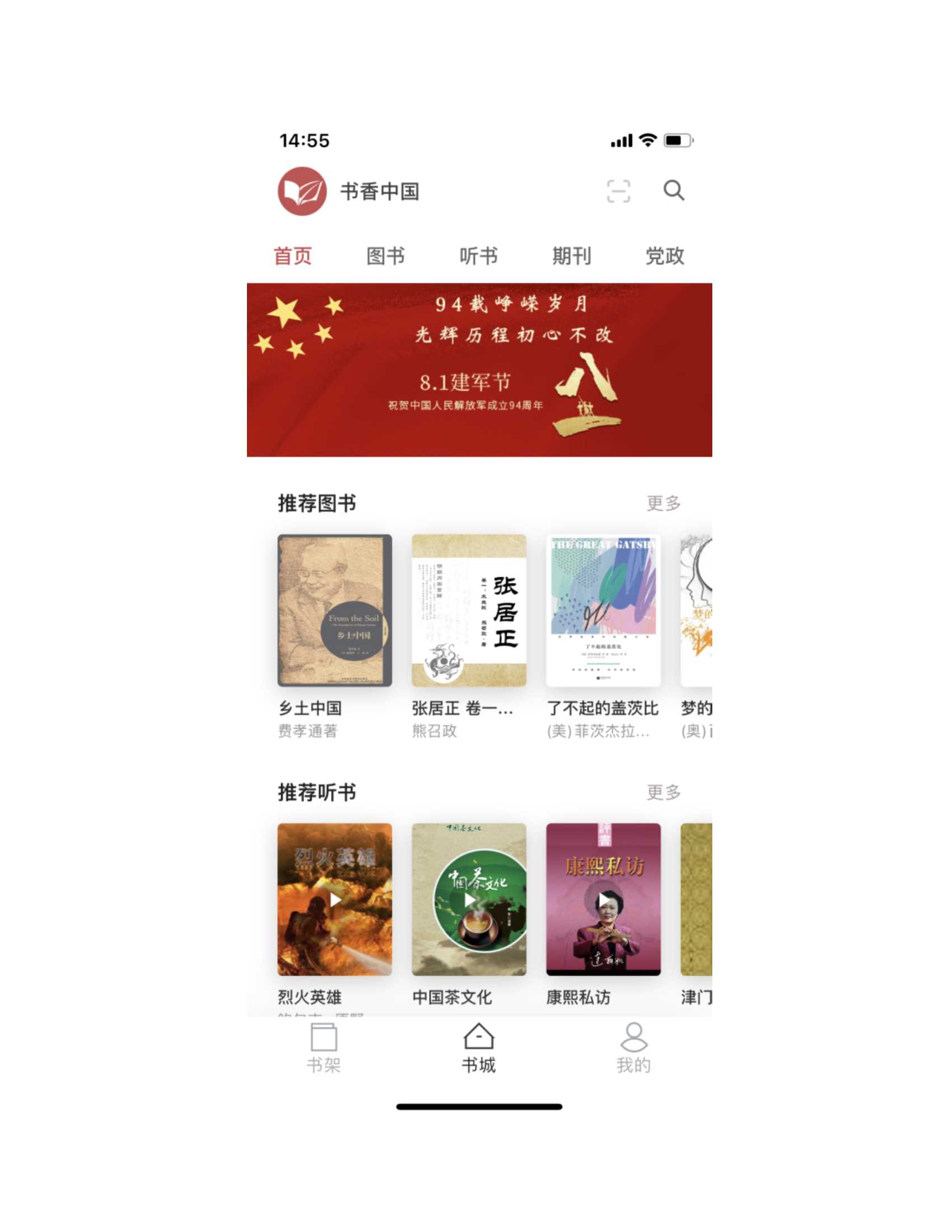Select the 首页 tab
The width and height of the screenshot is (952, 1232).
coord(293,256)
